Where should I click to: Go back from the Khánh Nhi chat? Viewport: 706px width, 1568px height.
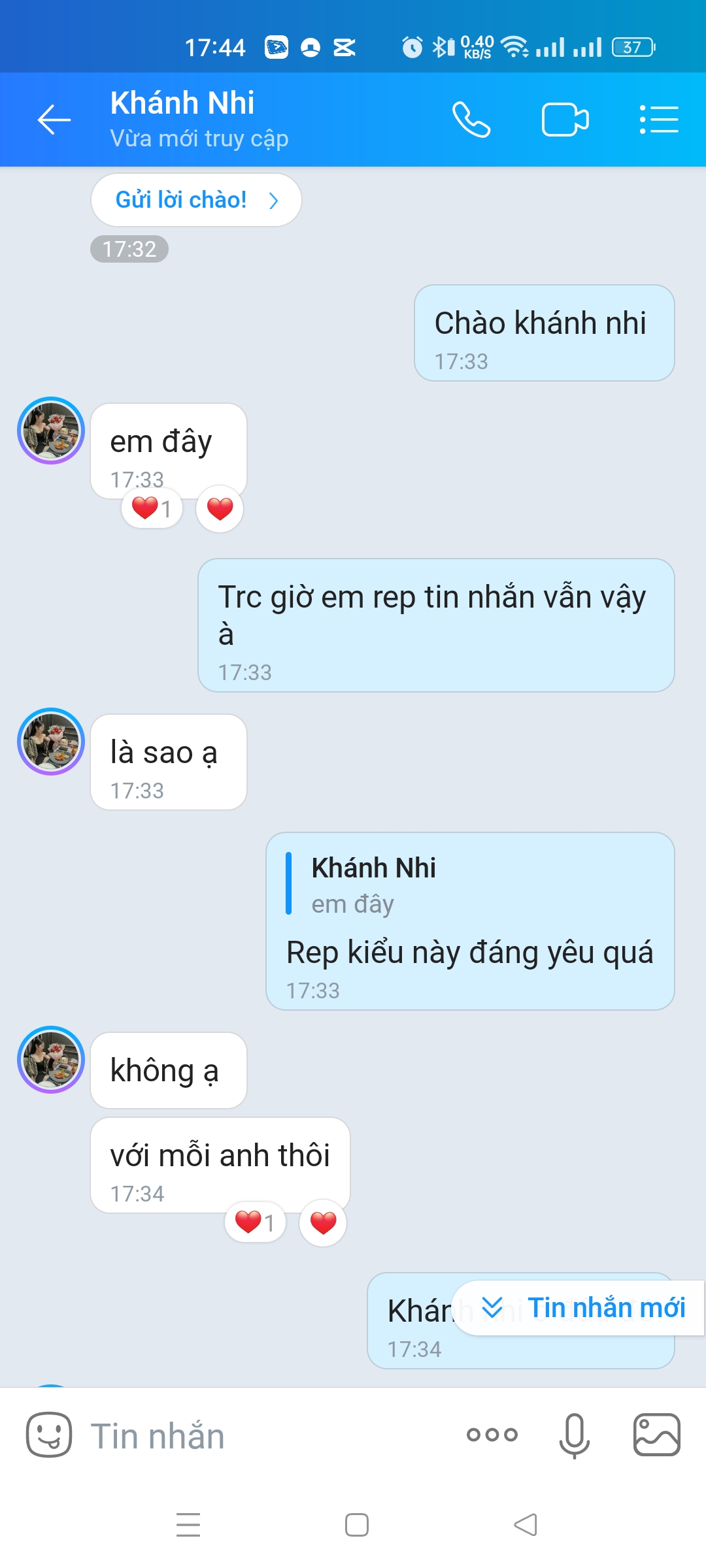tap(54, 120)
